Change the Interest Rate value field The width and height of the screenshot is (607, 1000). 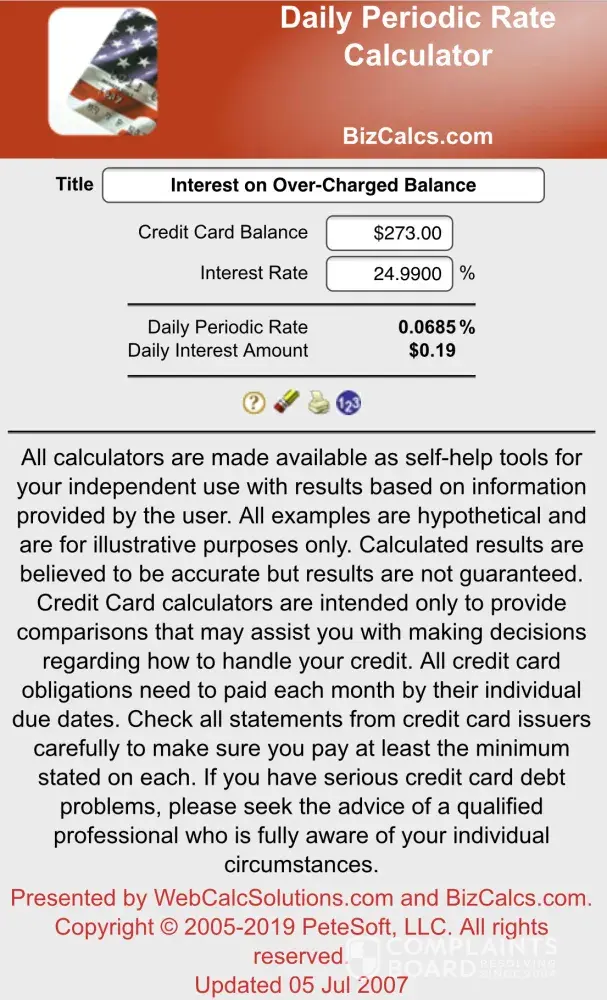tap(390, 273)
